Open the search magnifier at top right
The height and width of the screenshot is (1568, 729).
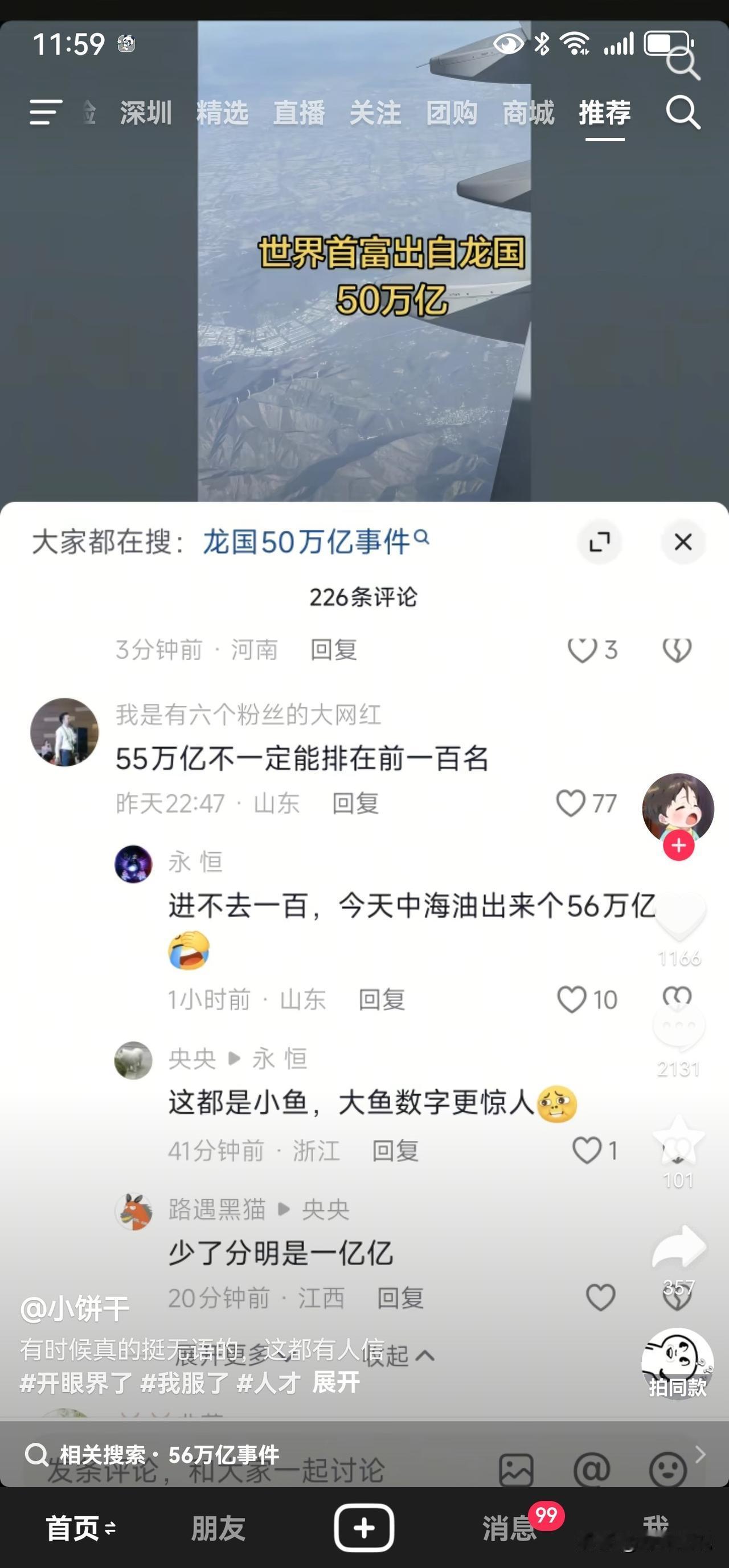683,113
